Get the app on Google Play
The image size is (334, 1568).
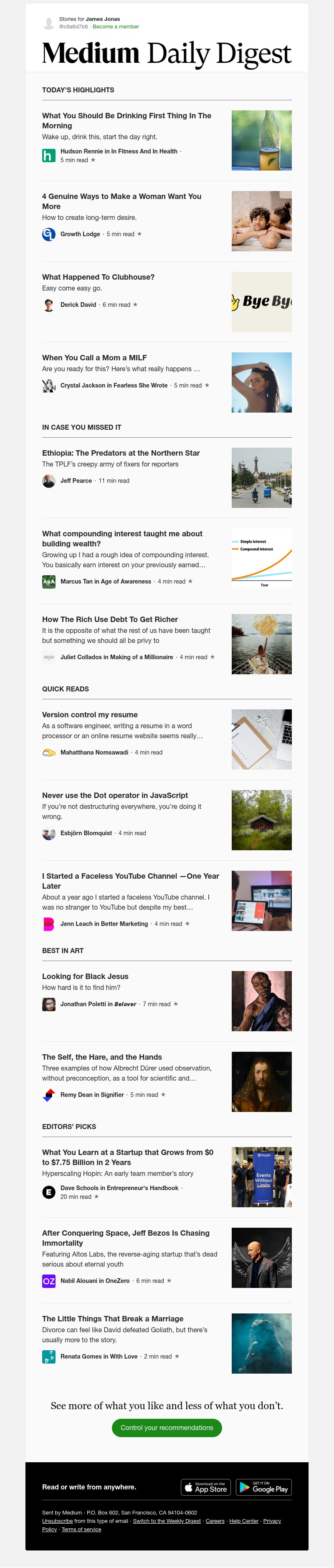(x=263, y=1487)
